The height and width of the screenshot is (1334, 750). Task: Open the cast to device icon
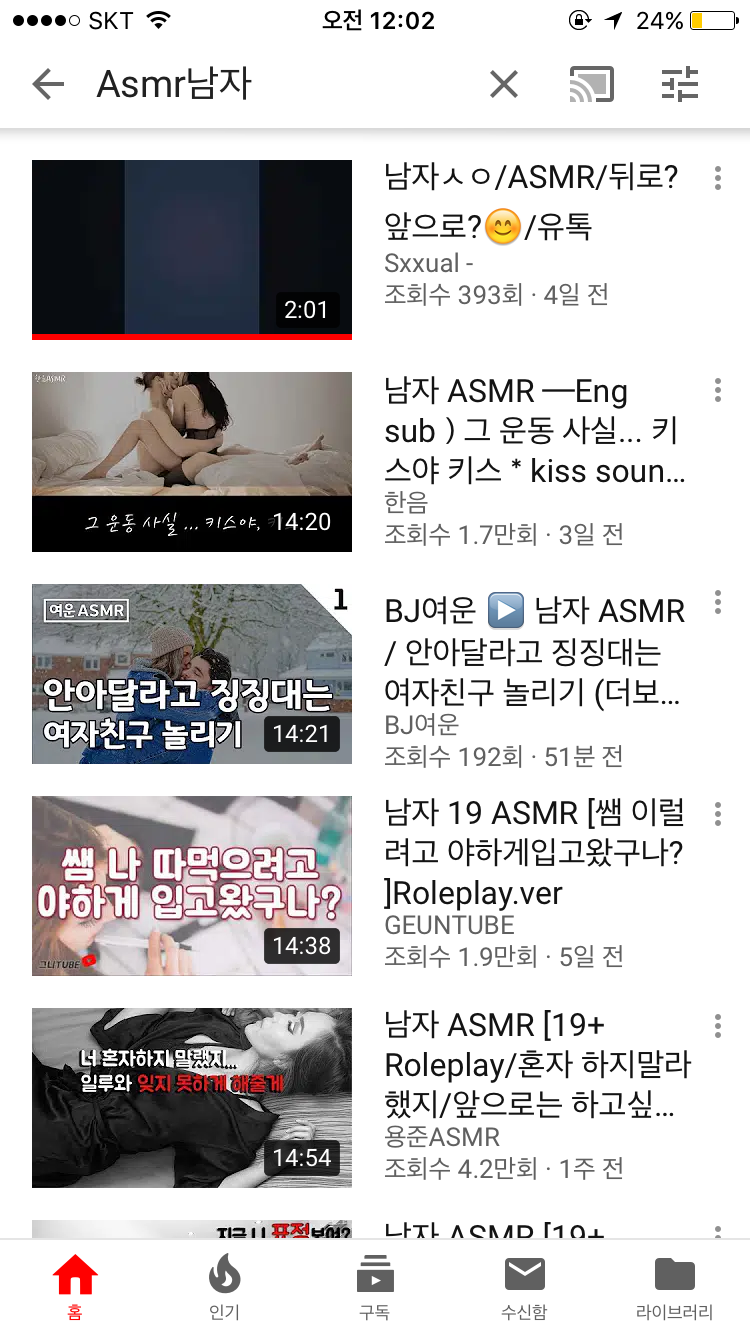591,85
